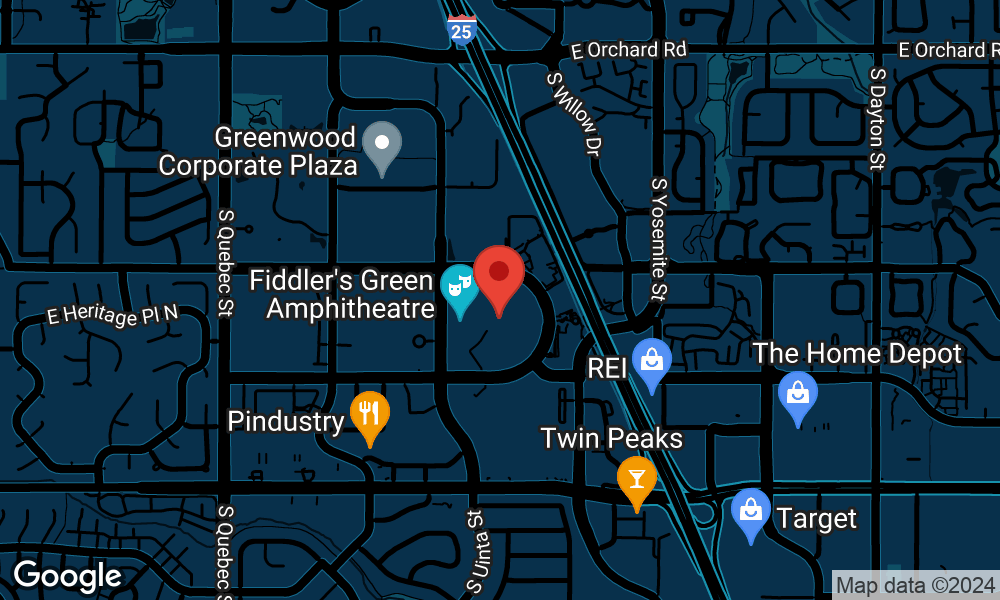This screenshot has height=600, width=1000.
Task: Select the Greenwood Corporate Plaza pin
Action: pos(381,145)
